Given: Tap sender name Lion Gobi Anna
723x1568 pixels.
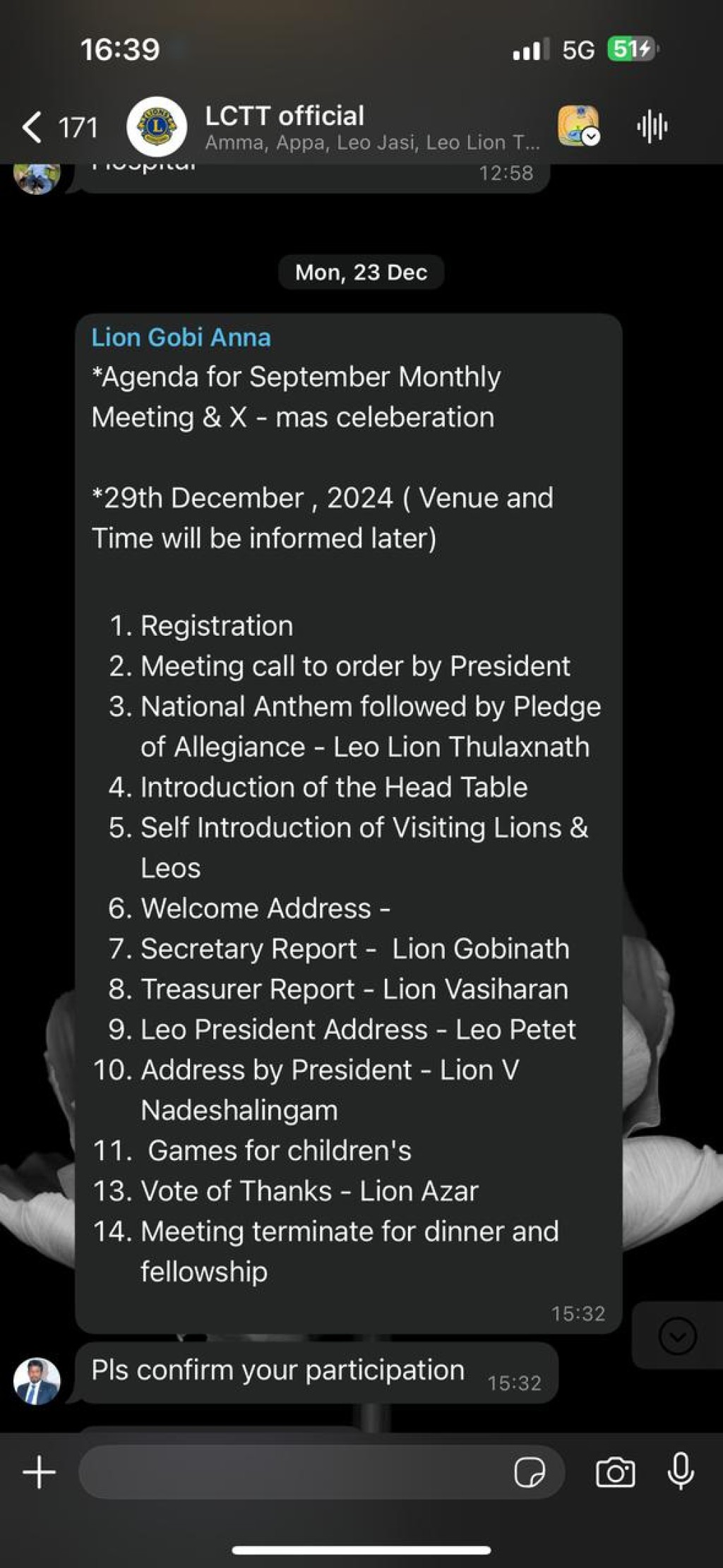Looking at the screenshot, I should click(x=181, y=337).
